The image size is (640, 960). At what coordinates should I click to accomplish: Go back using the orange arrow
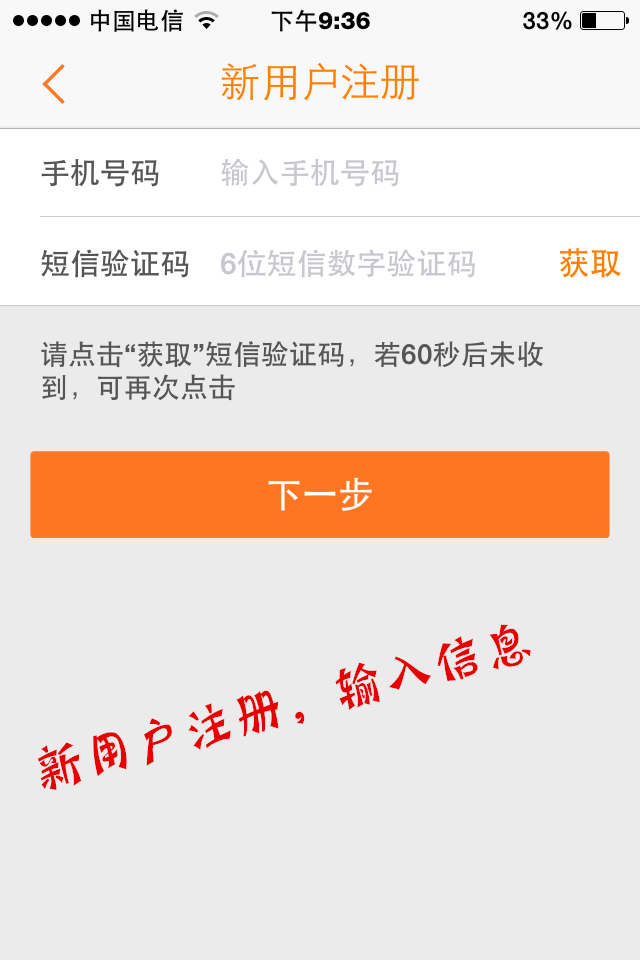coord(54,84)
